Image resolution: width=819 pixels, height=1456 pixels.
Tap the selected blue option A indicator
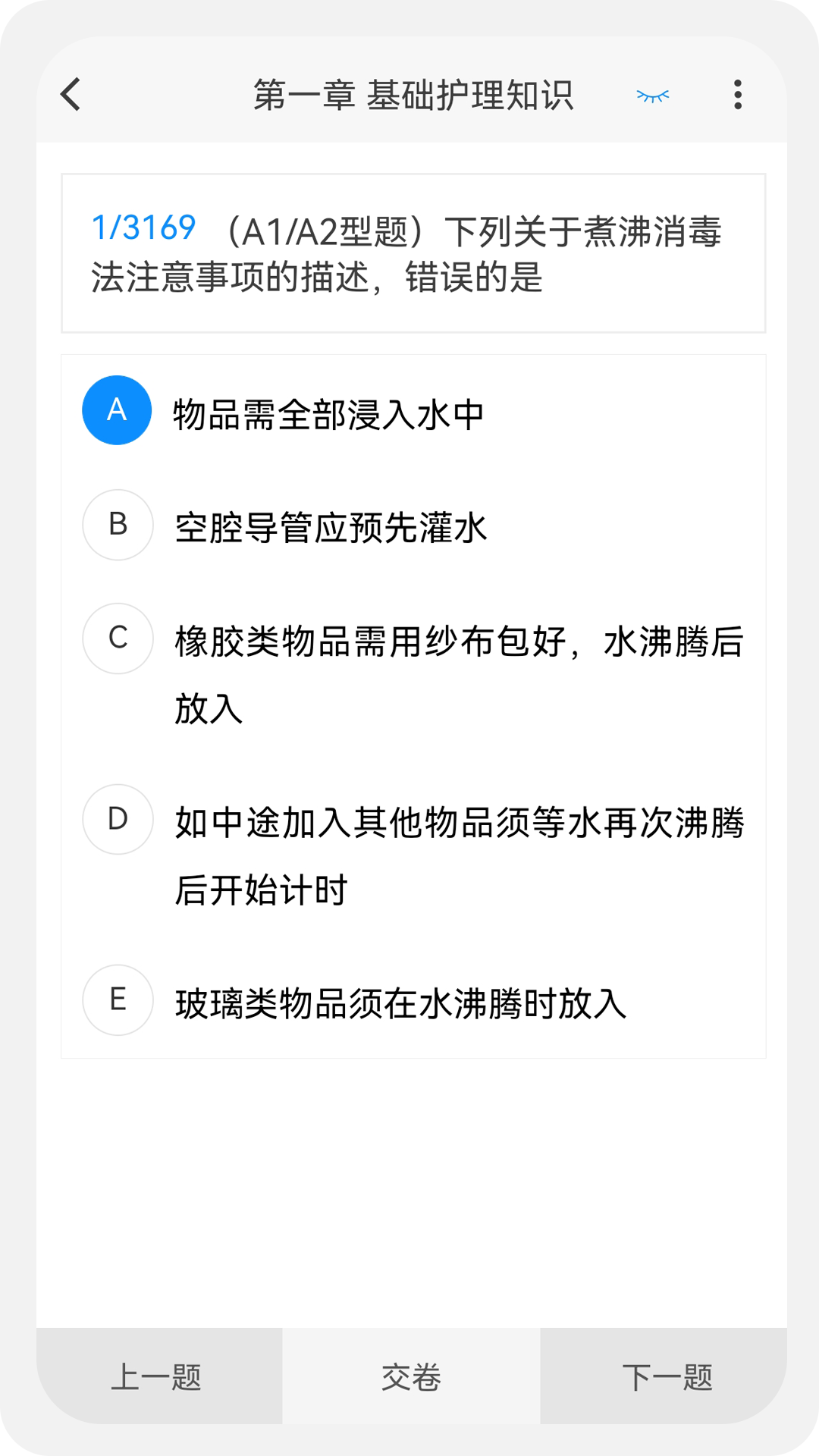tap(117, 410)
